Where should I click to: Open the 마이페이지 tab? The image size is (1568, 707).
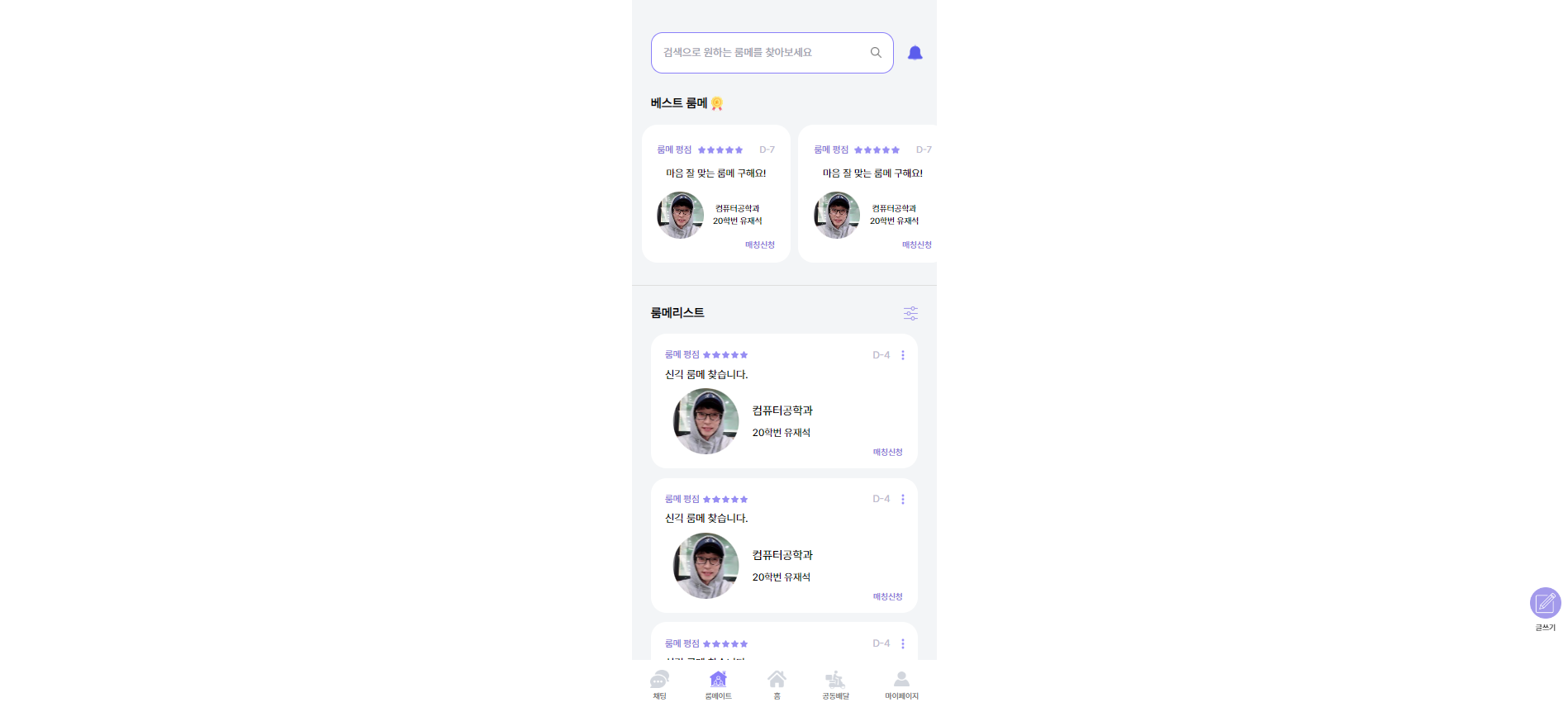click(x=901, y=685)
